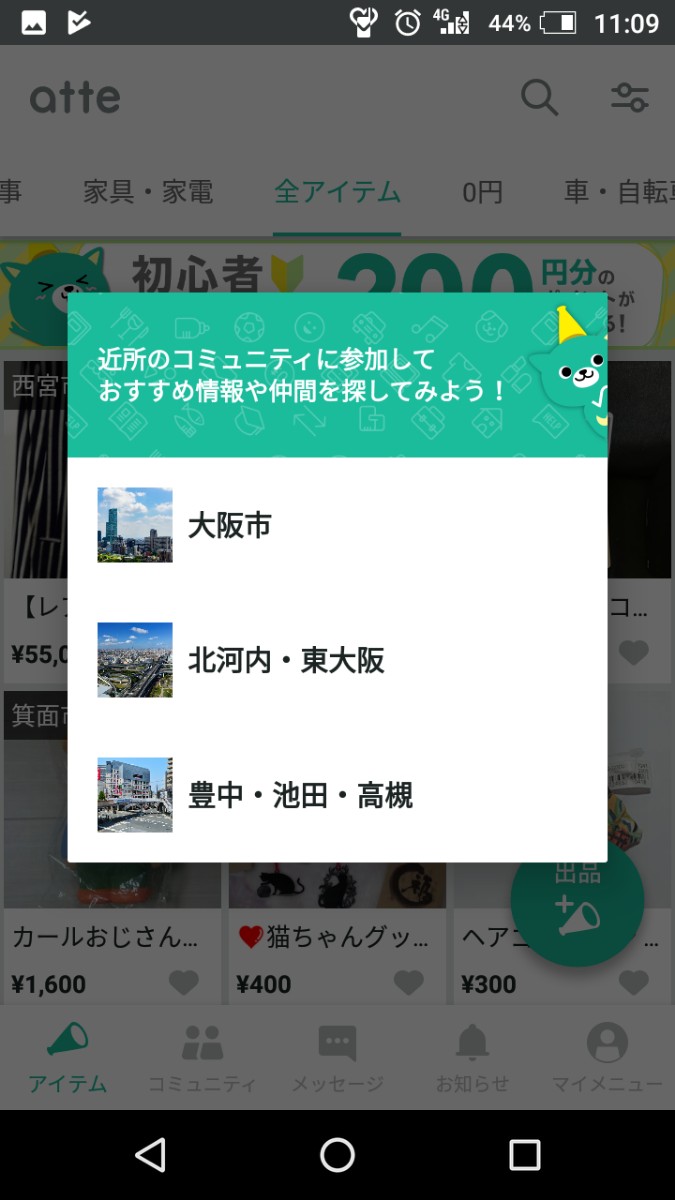675x1200 pixels.
Task: Like the ¥300 ヘア item
Action: [x=634, y=984]
